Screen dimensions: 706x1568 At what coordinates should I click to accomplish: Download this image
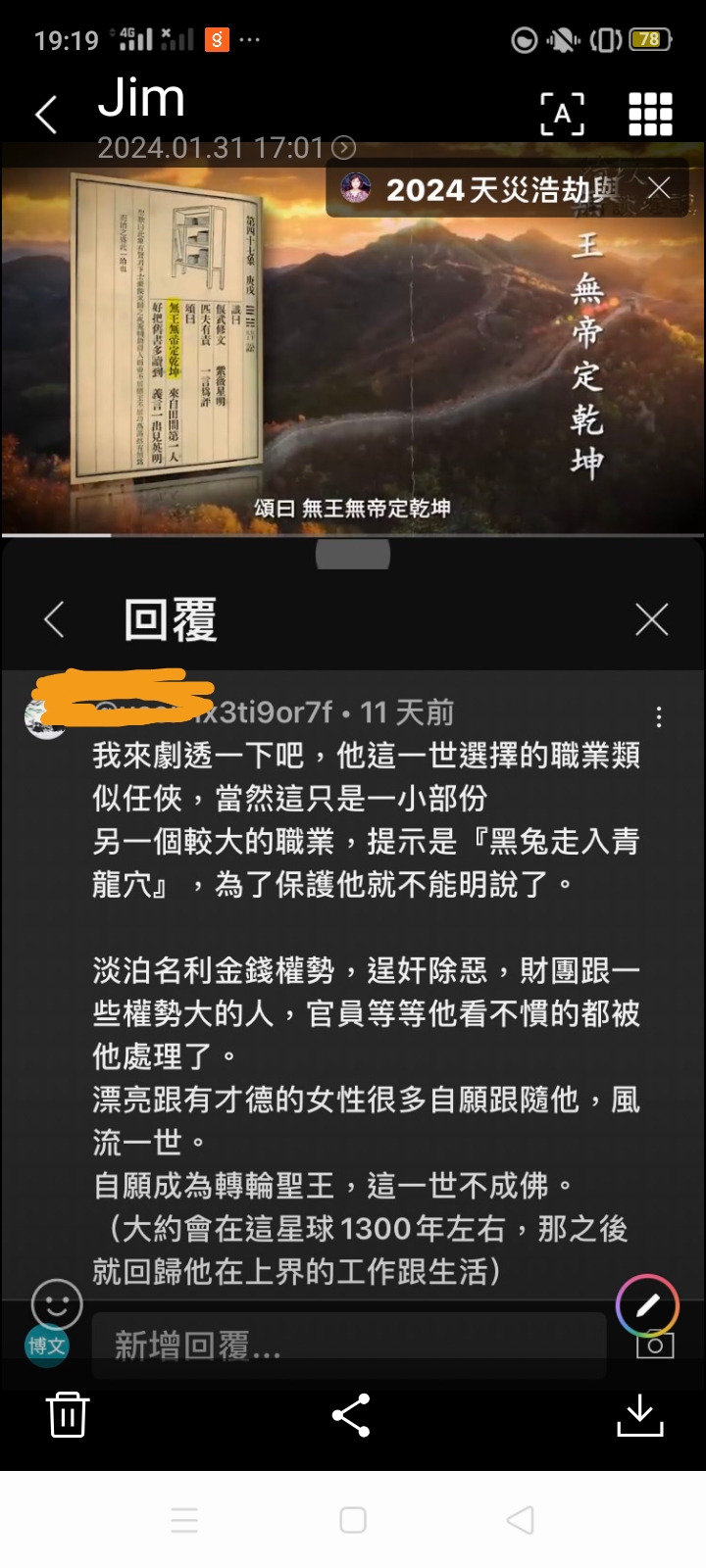coord(639,1414)
